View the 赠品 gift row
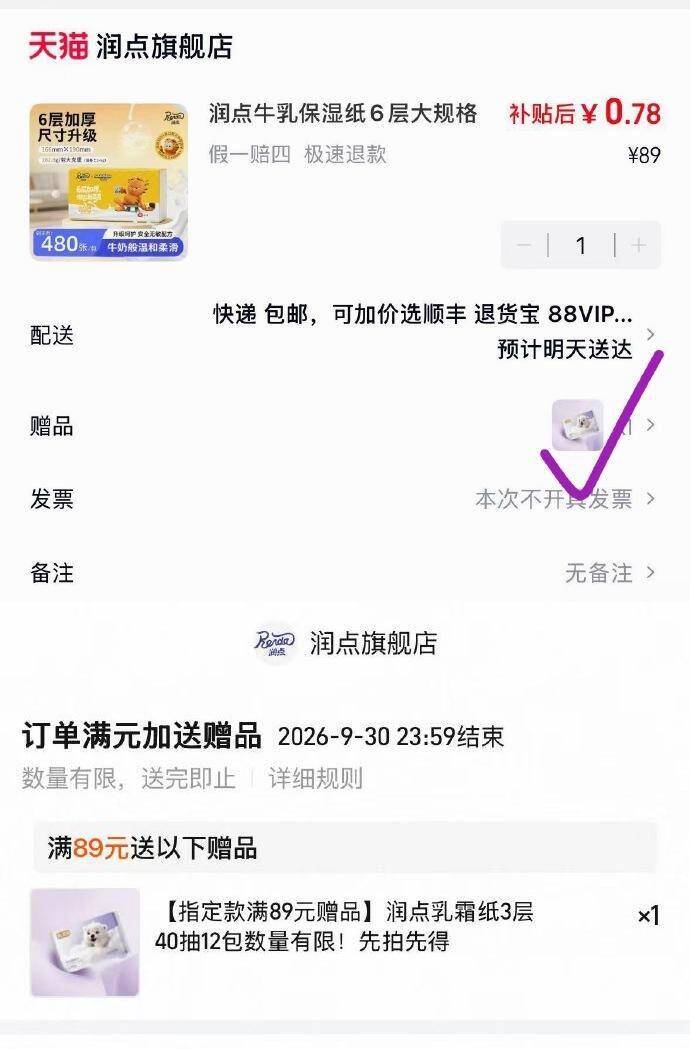The width and height of the screenshot is (690, 1049). (x=345, y=425)
